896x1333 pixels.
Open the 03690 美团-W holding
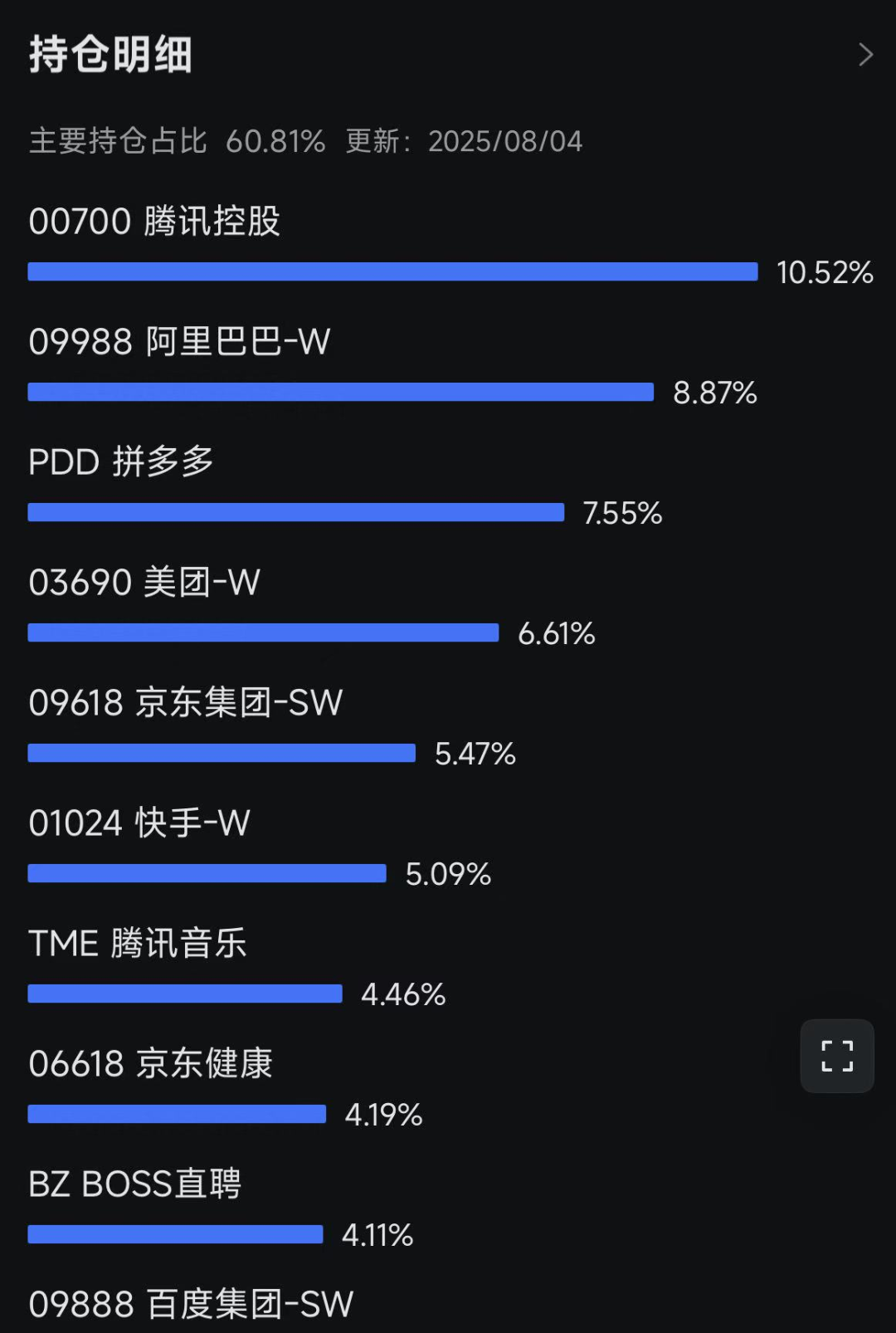click(x=144, y=583)
